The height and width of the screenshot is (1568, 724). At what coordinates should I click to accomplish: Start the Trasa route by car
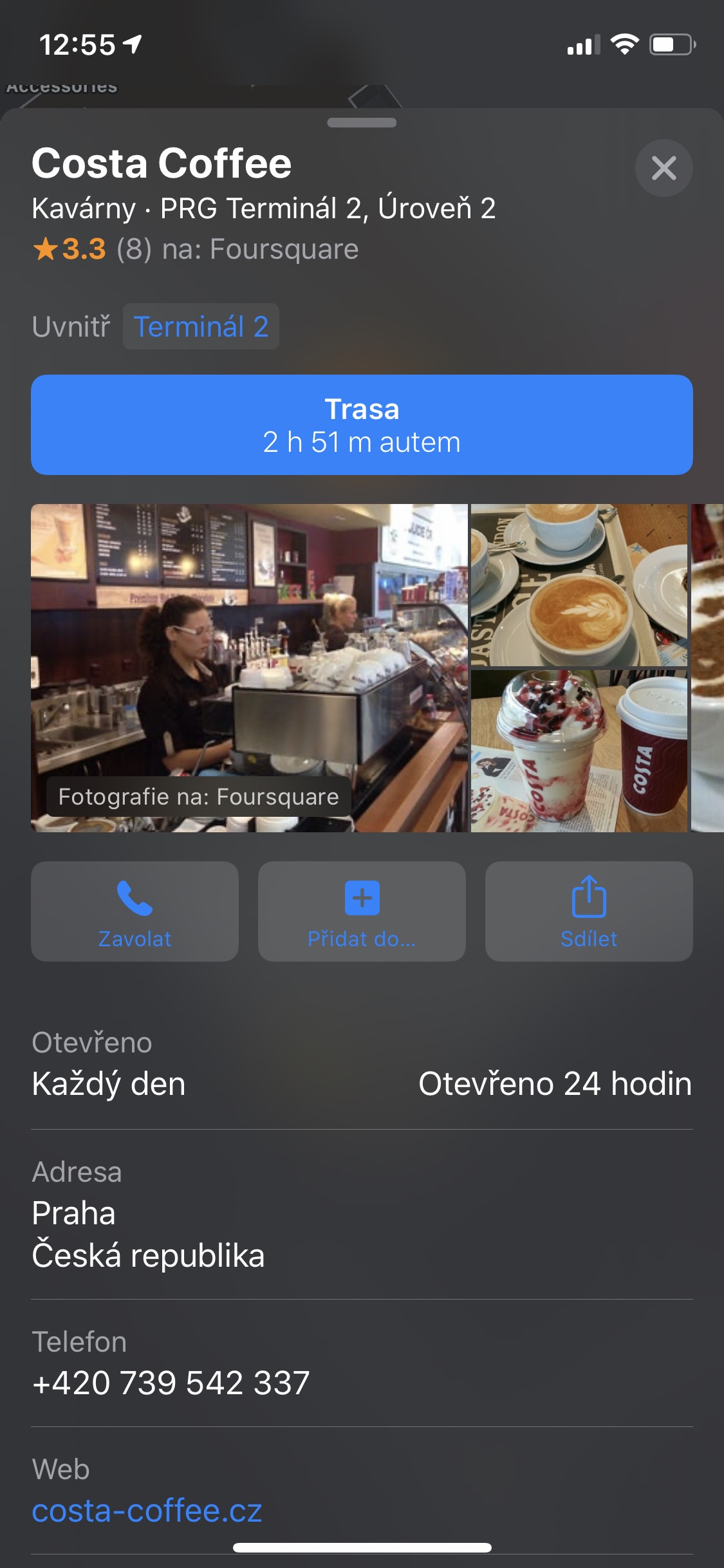362,425
